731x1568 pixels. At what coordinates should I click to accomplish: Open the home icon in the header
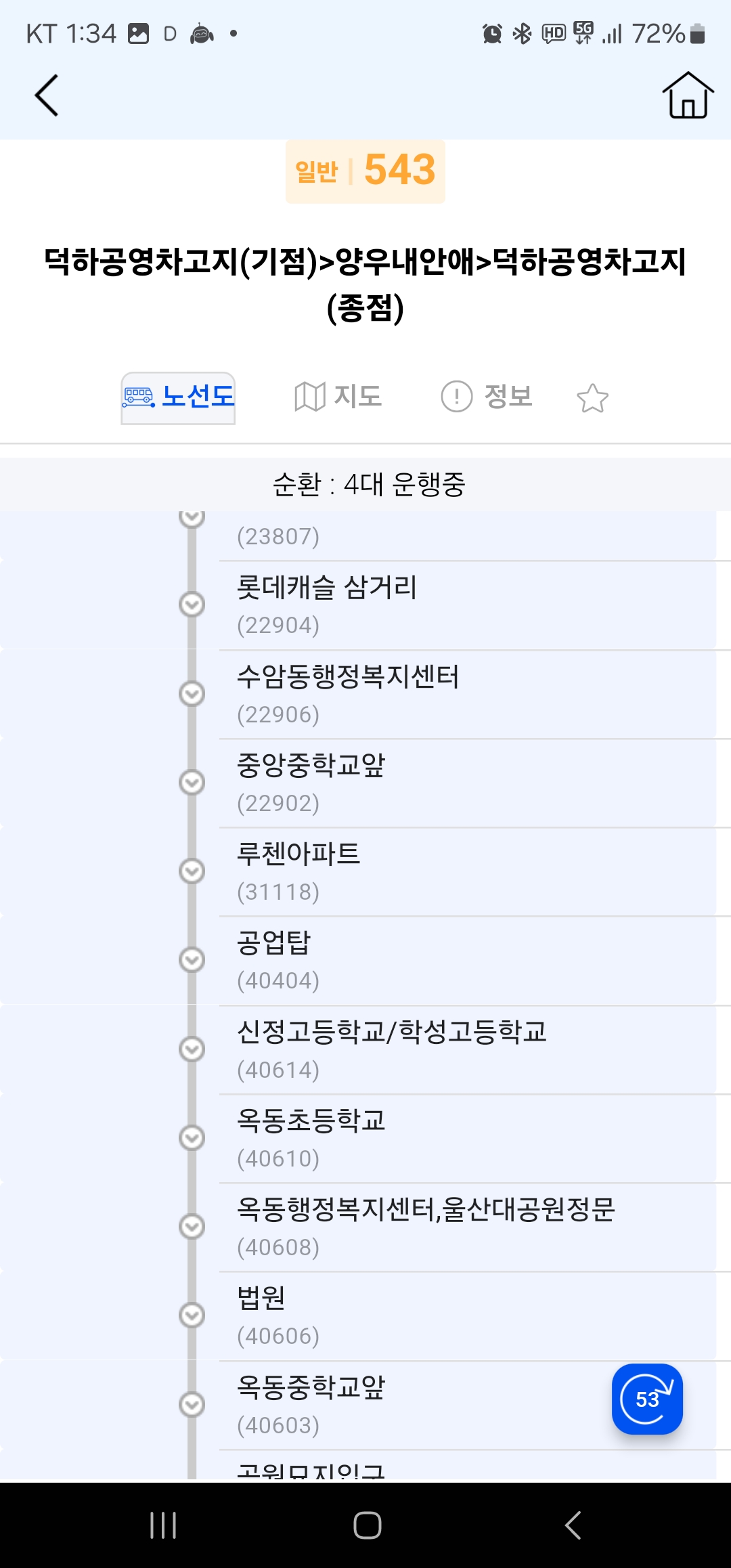click(688, 95)
